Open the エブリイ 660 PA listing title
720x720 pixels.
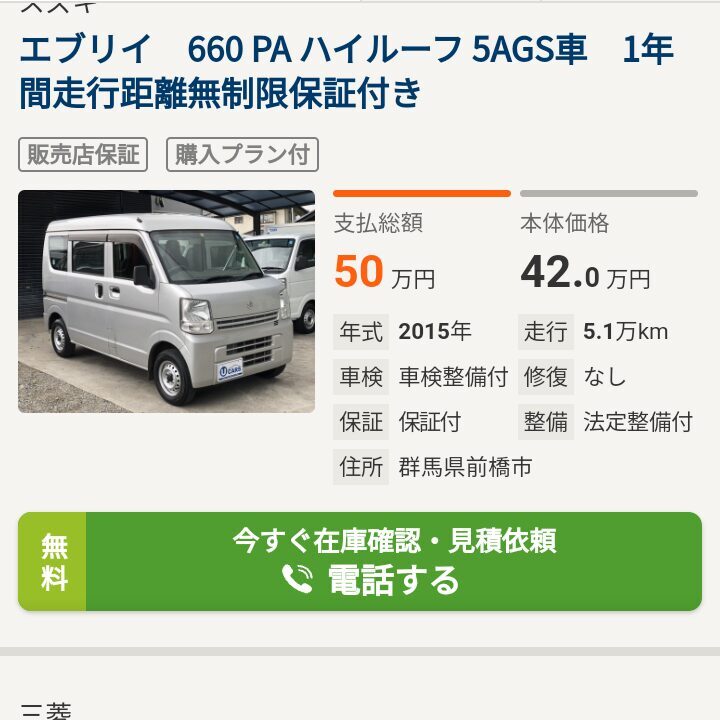346,70
